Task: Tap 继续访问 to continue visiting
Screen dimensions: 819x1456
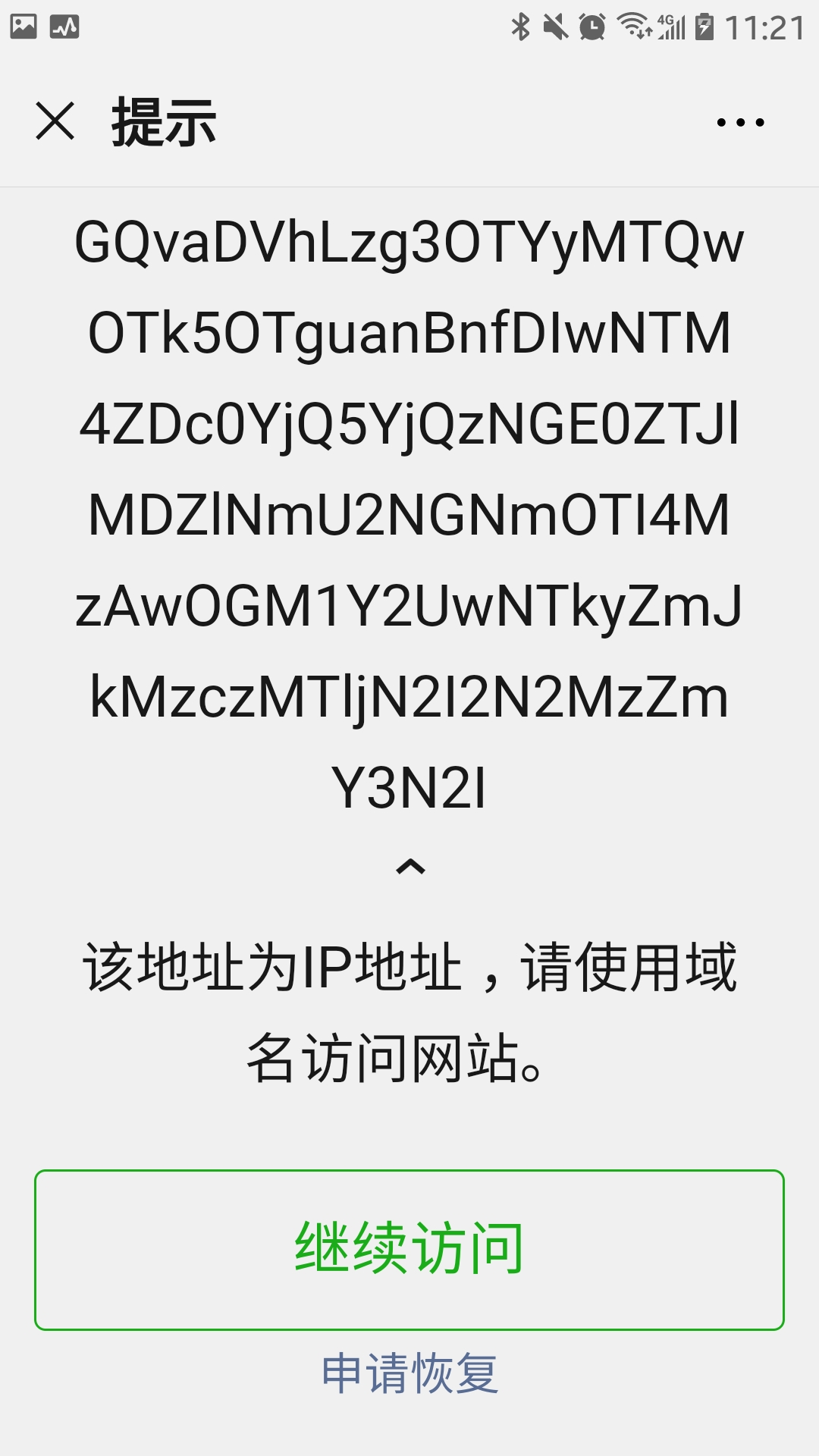Action: [409, 1249]
